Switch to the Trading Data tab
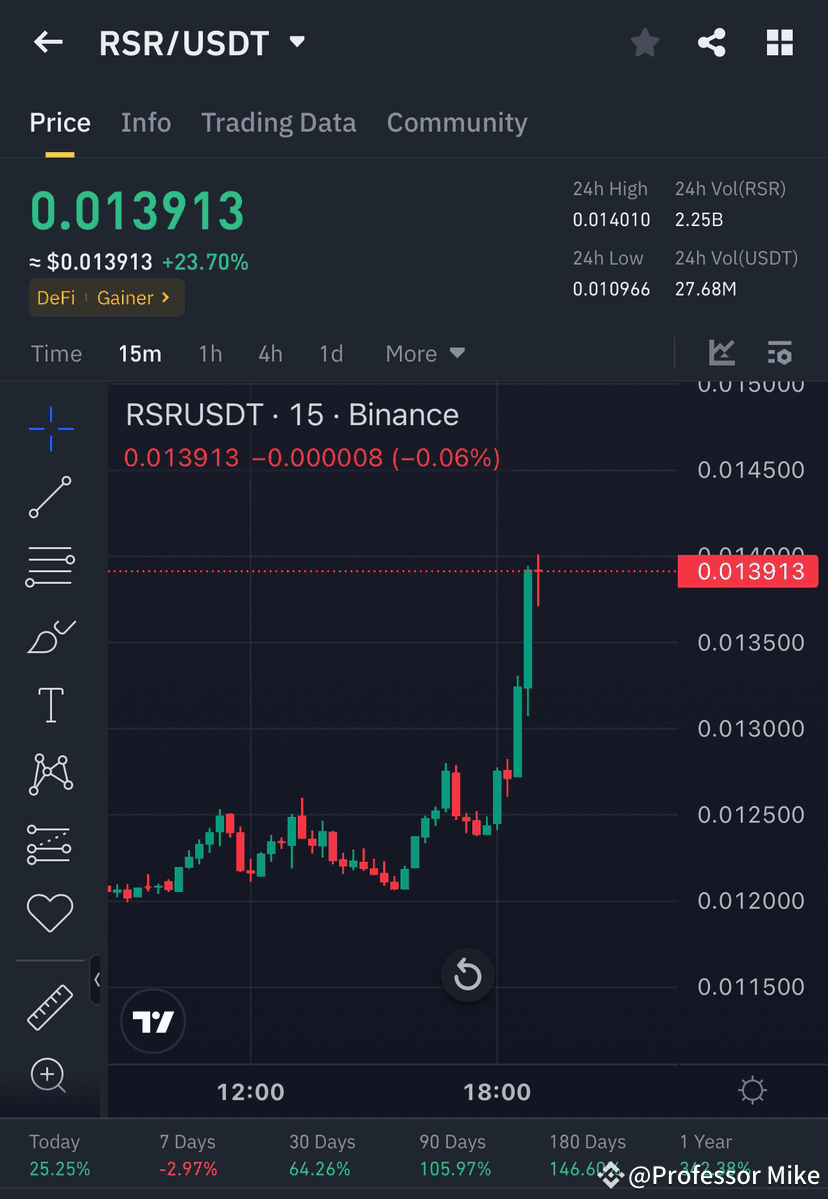This screenshot has width=828, height=1199. click(279, 122)
